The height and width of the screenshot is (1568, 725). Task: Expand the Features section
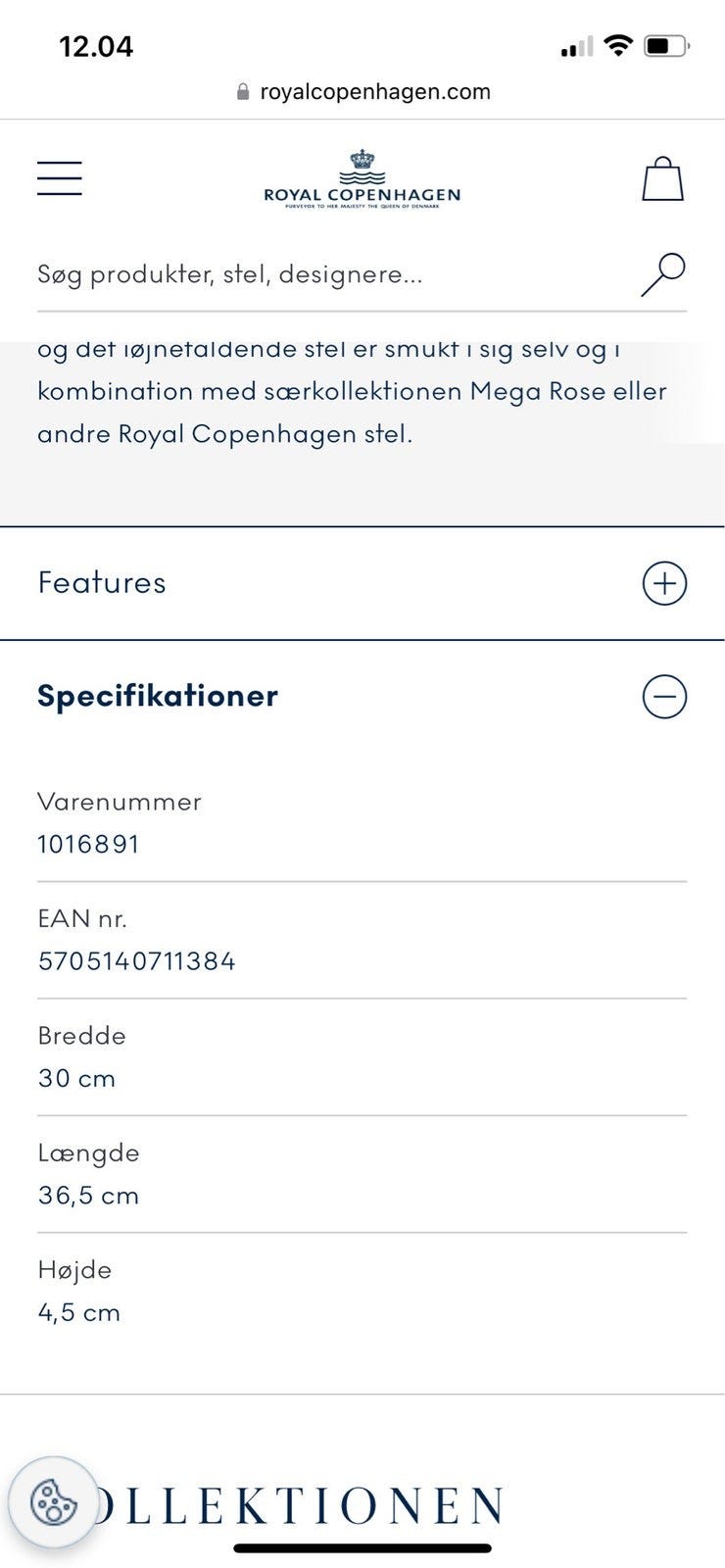pyautogui.click(x=664, y=583)
